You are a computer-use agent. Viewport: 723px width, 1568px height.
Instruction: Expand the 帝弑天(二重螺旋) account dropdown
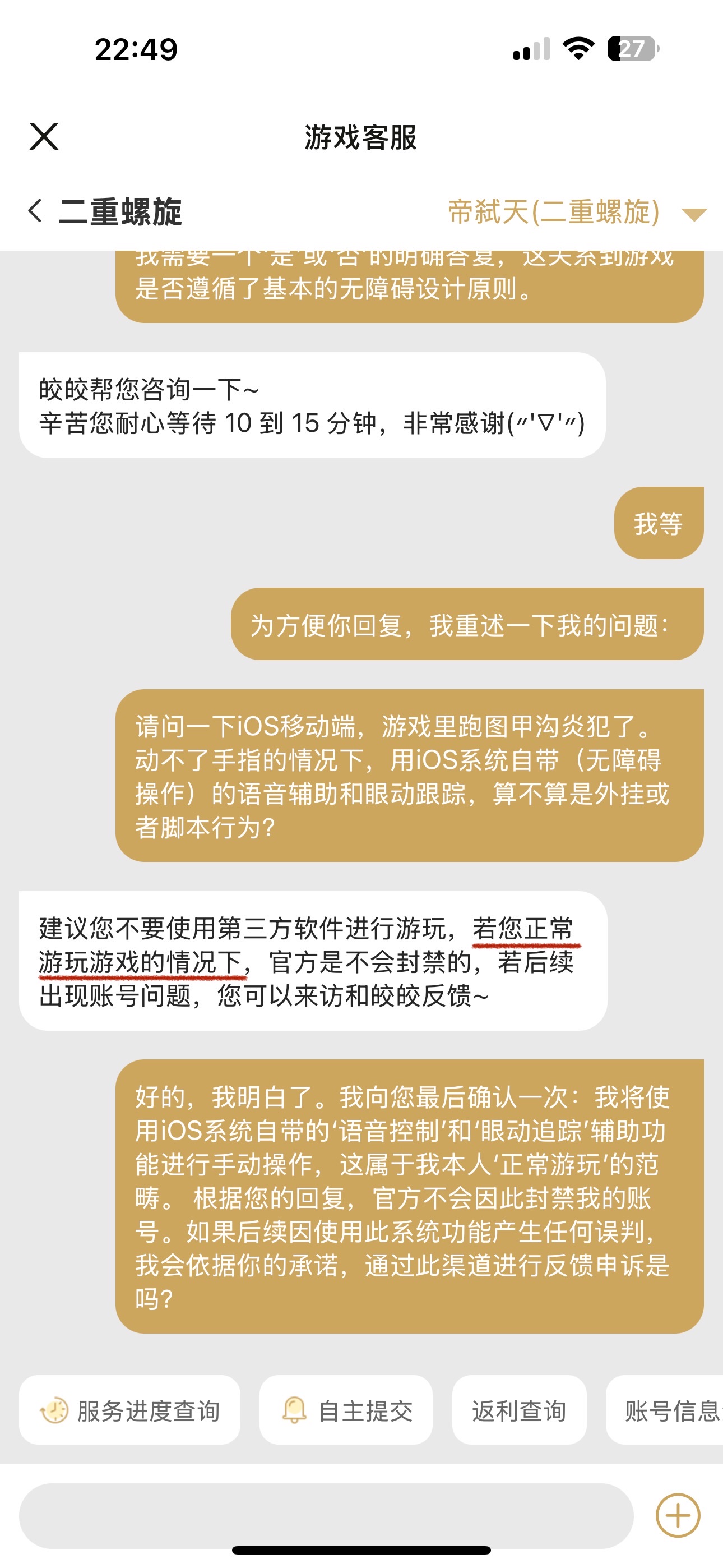pyautogui.click(x=693, y=214)
